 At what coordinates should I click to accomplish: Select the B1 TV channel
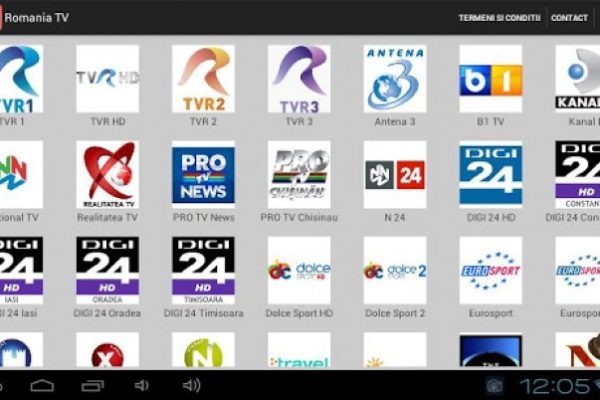[x=490, y=79]
